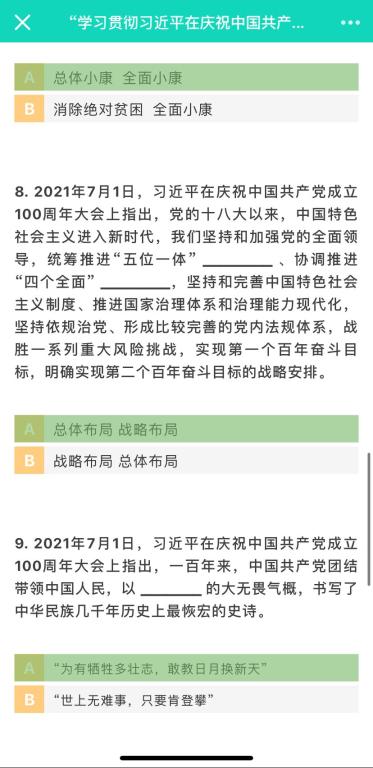Select option A 总体小康 全面小康
Screen dimensions: 373x768
coord(186,77)
